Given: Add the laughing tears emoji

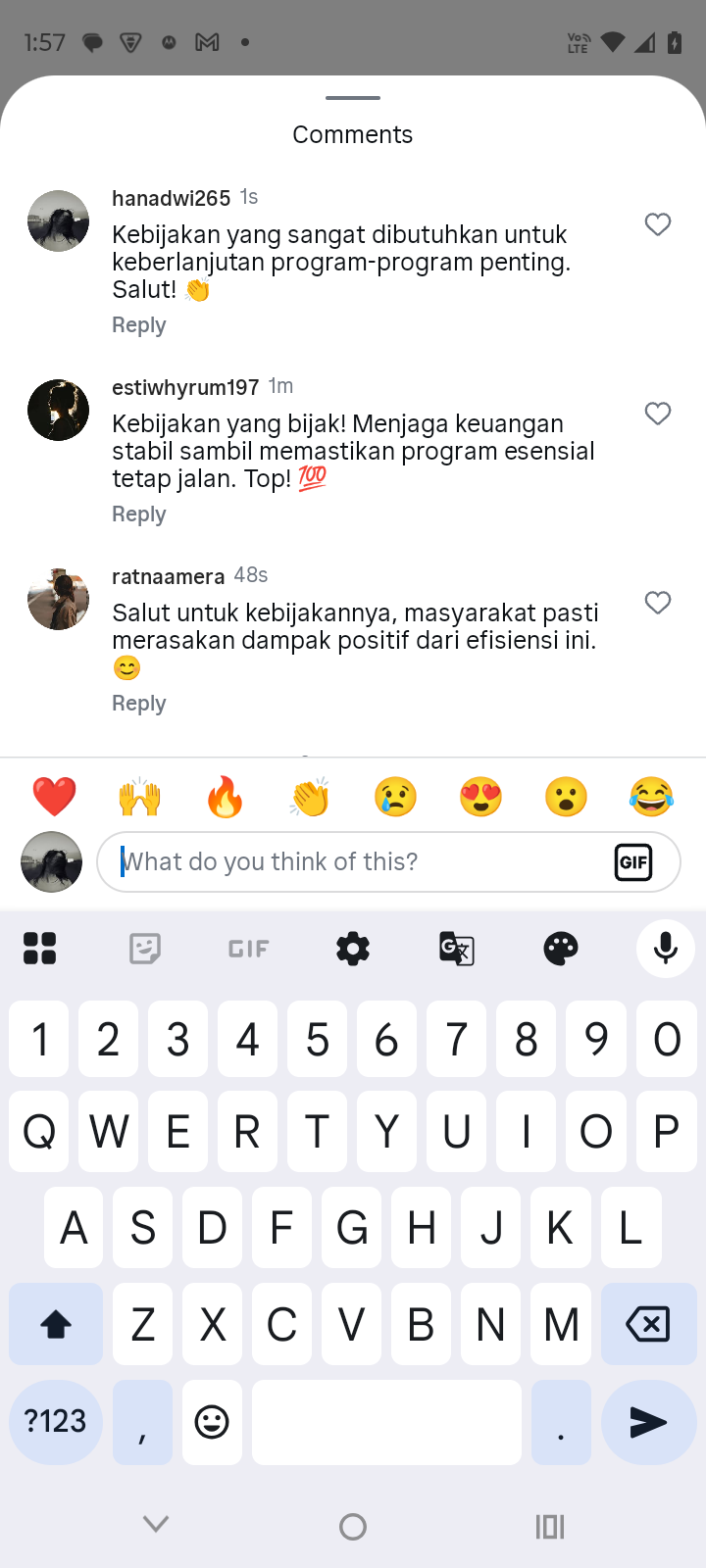Looking at the screenshot, I should [x=651, y=797].
